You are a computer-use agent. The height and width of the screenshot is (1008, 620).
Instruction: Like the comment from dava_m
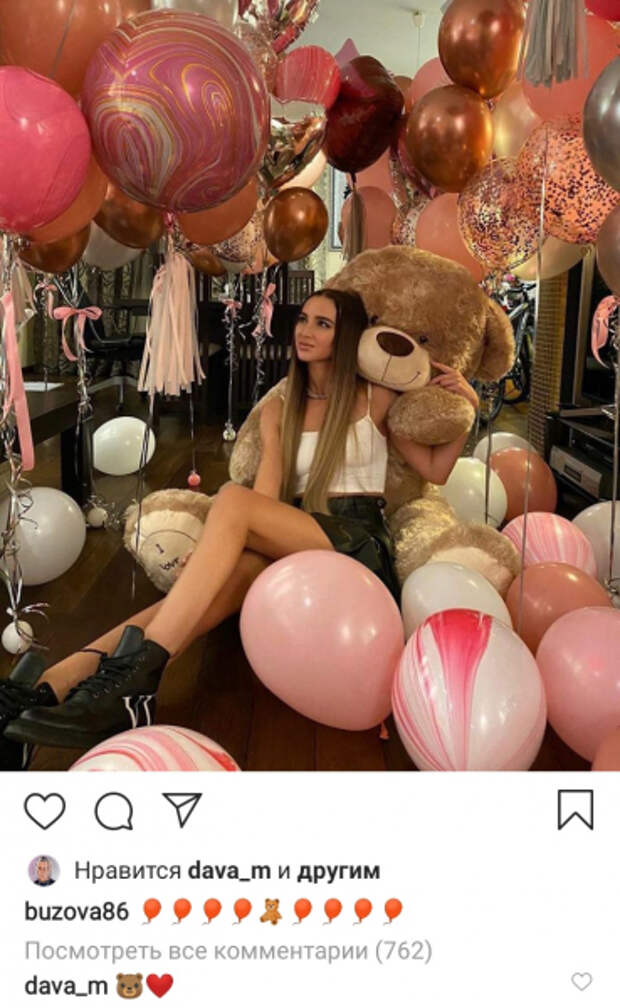[x=581, y=982]
